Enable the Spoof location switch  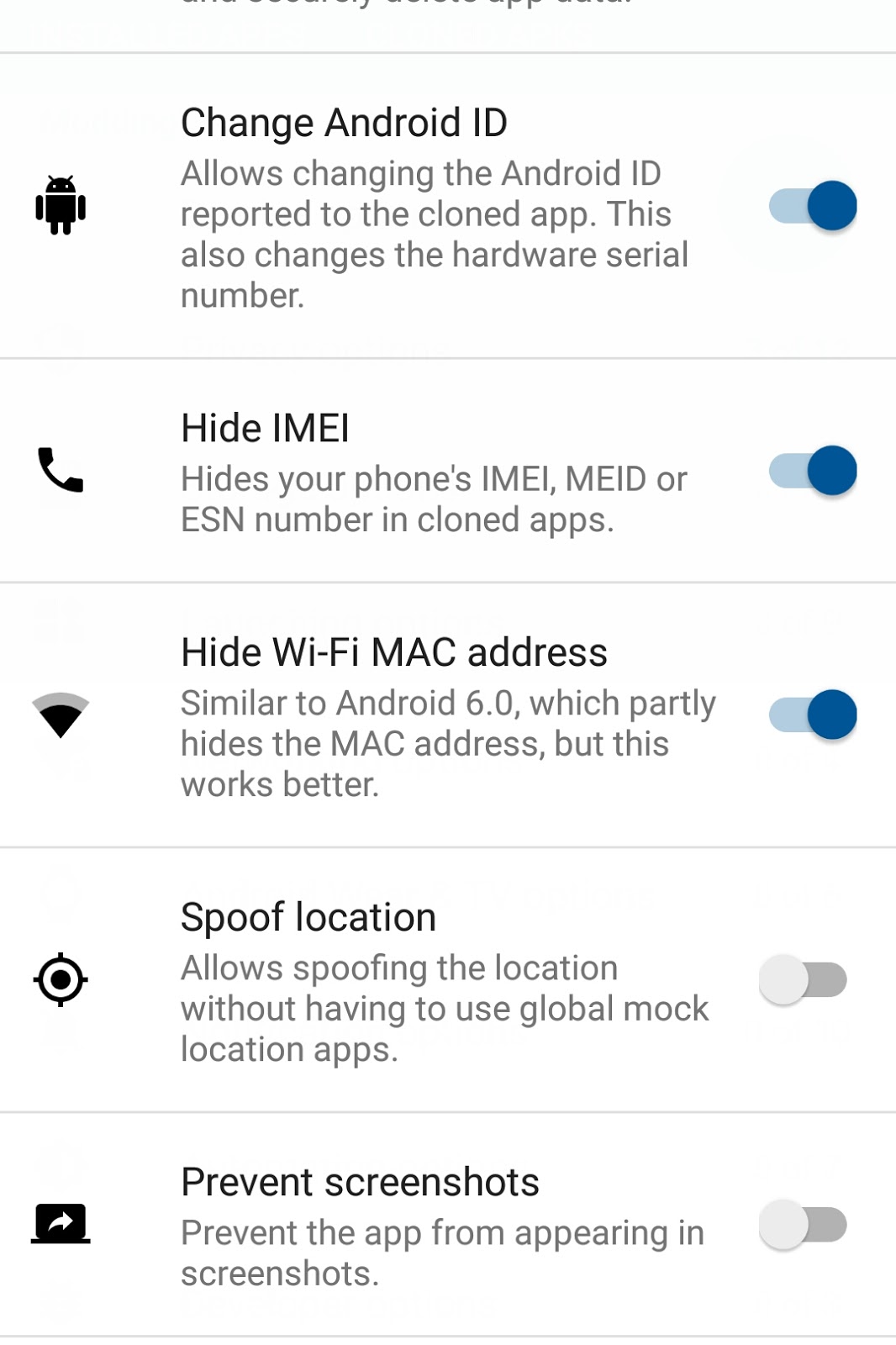pos(804,979)
